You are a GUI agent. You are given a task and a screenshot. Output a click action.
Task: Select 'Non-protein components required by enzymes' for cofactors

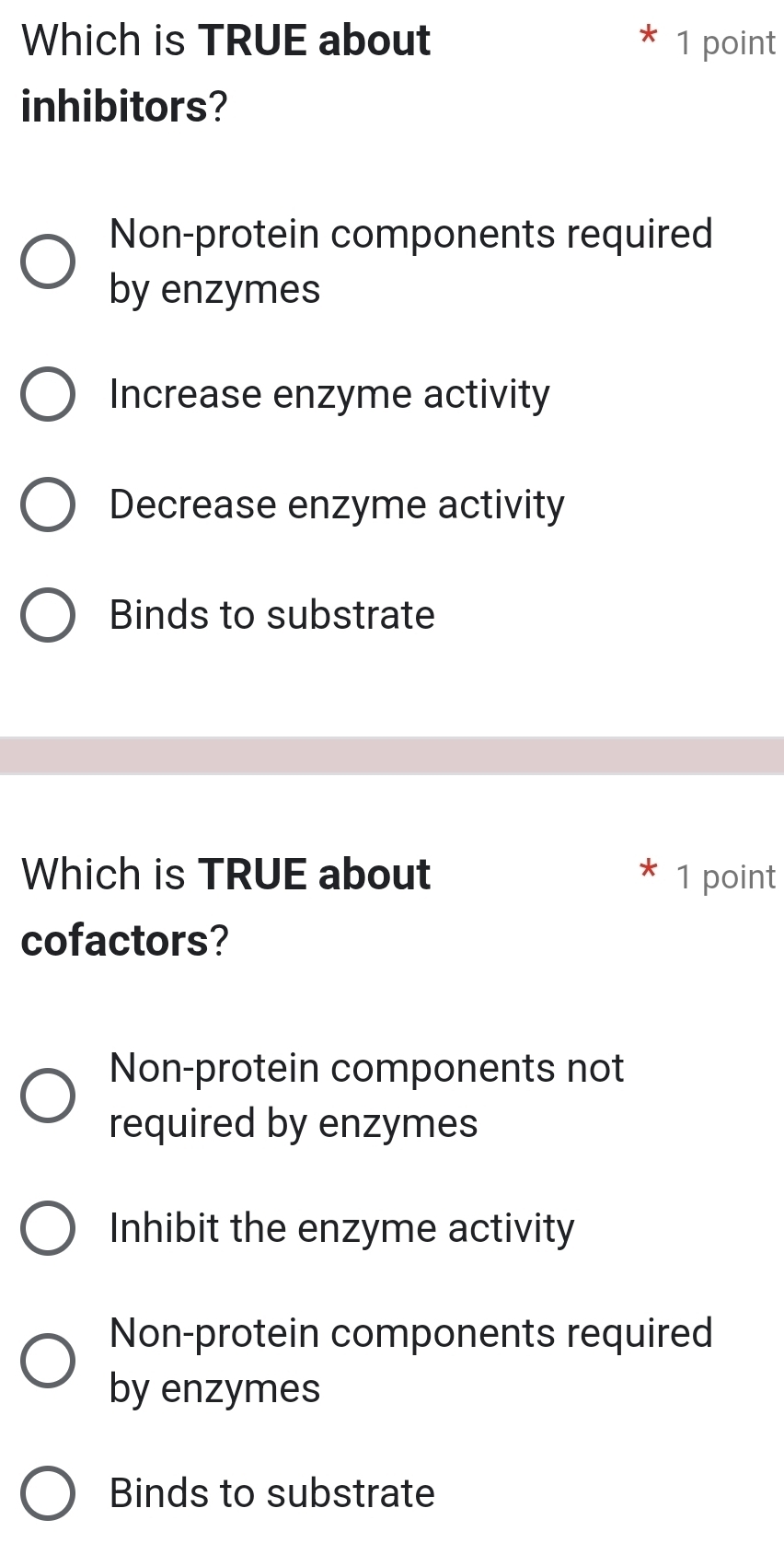(48, 1361)
